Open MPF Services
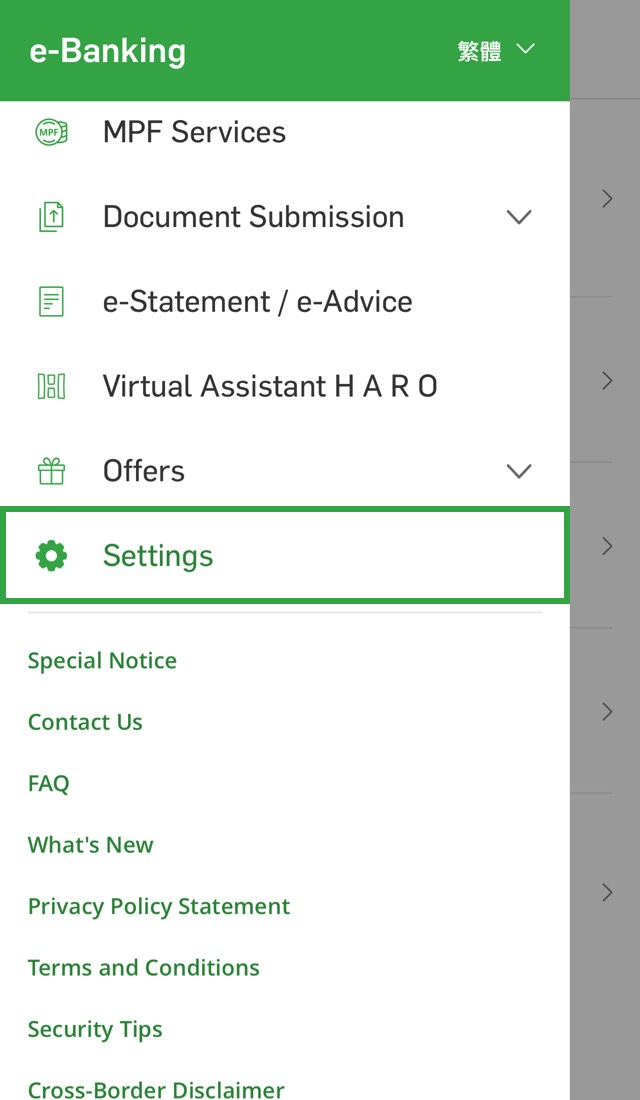Viewport: 640px width, 1100px height. tap(194, 132)
